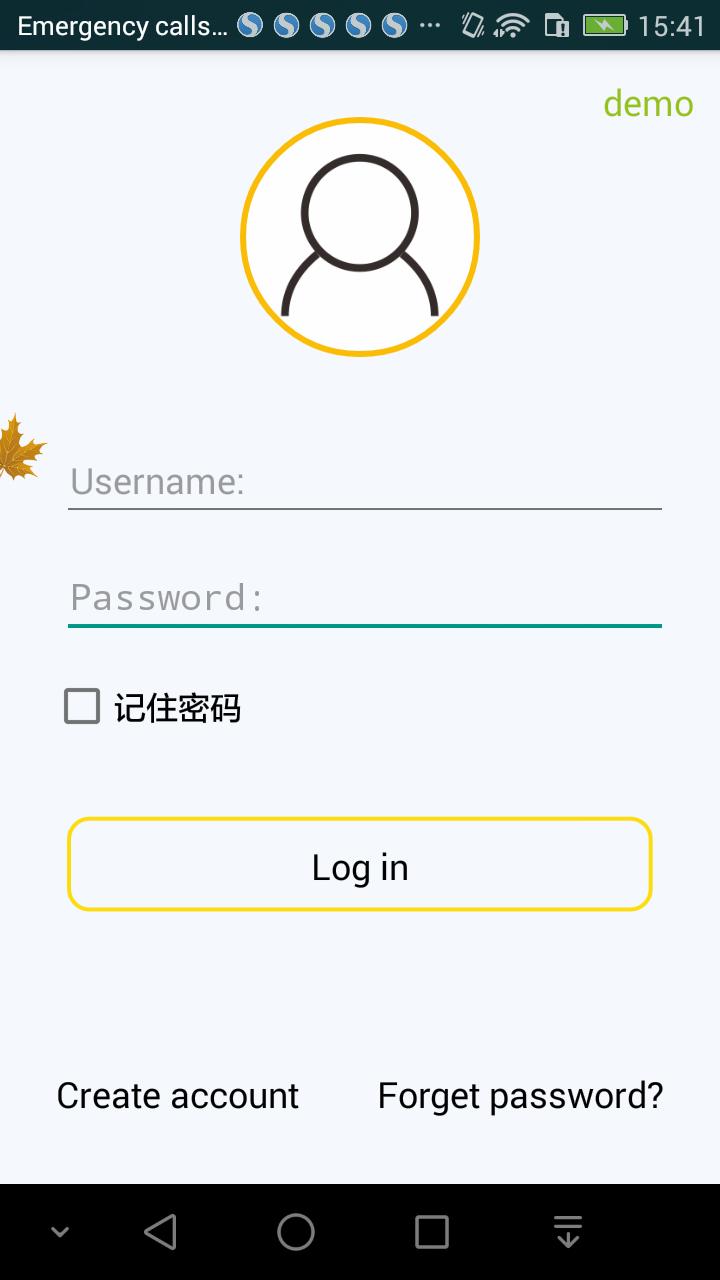Tap the Log in button
Viewport: 720px width, 1280px height.
(x=360, y=866)
